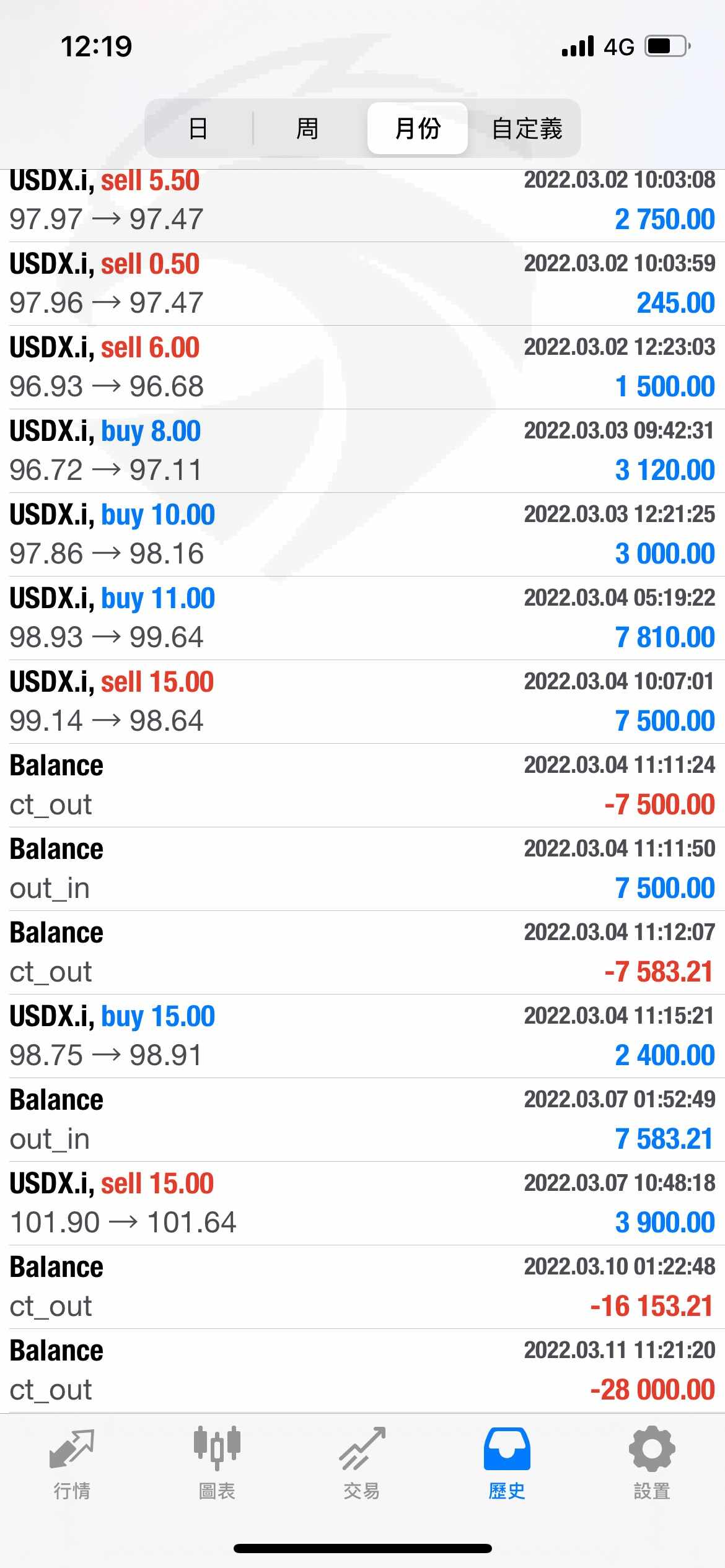725x1568 pixels.
Task: Switch to the 日 (day) period
Action: (198, 128)
